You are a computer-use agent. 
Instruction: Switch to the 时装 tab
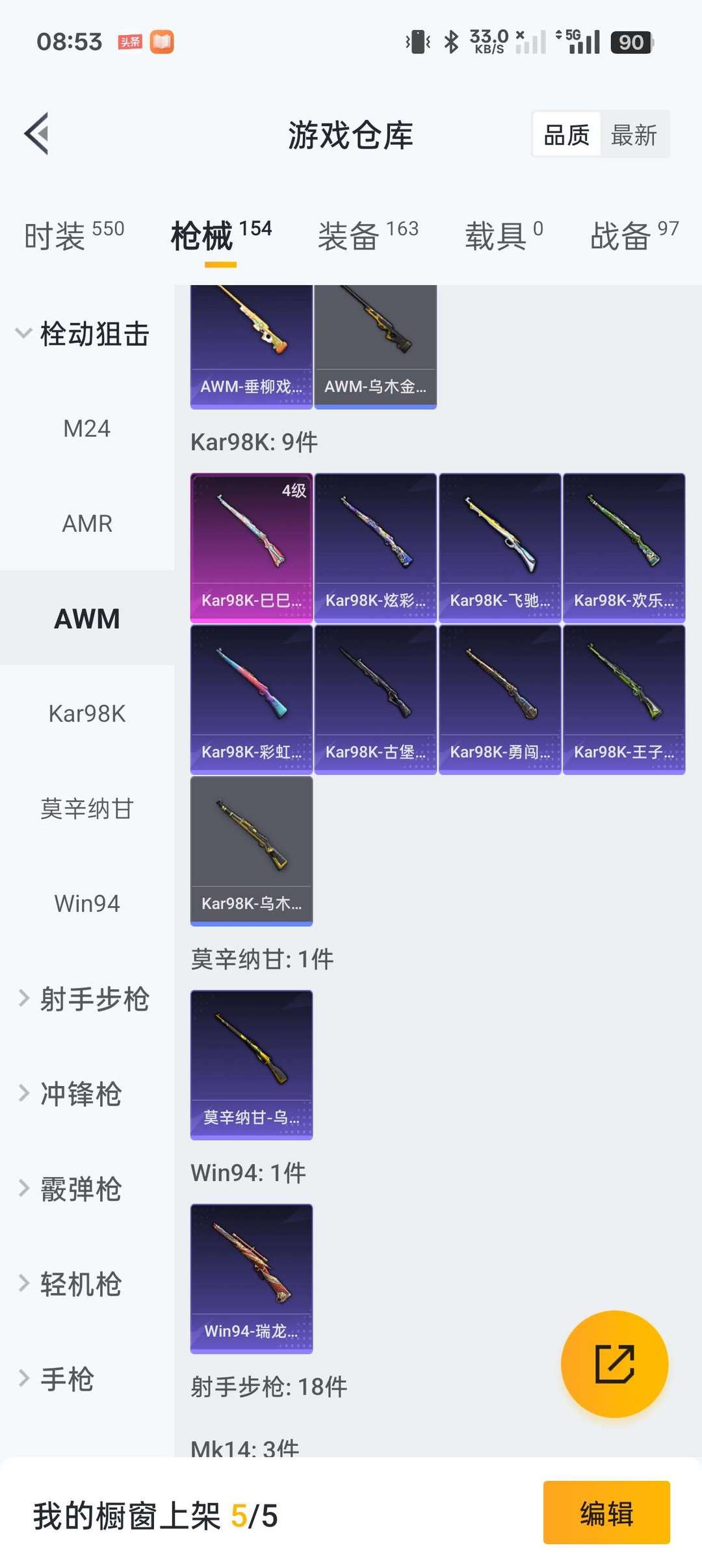73,235
